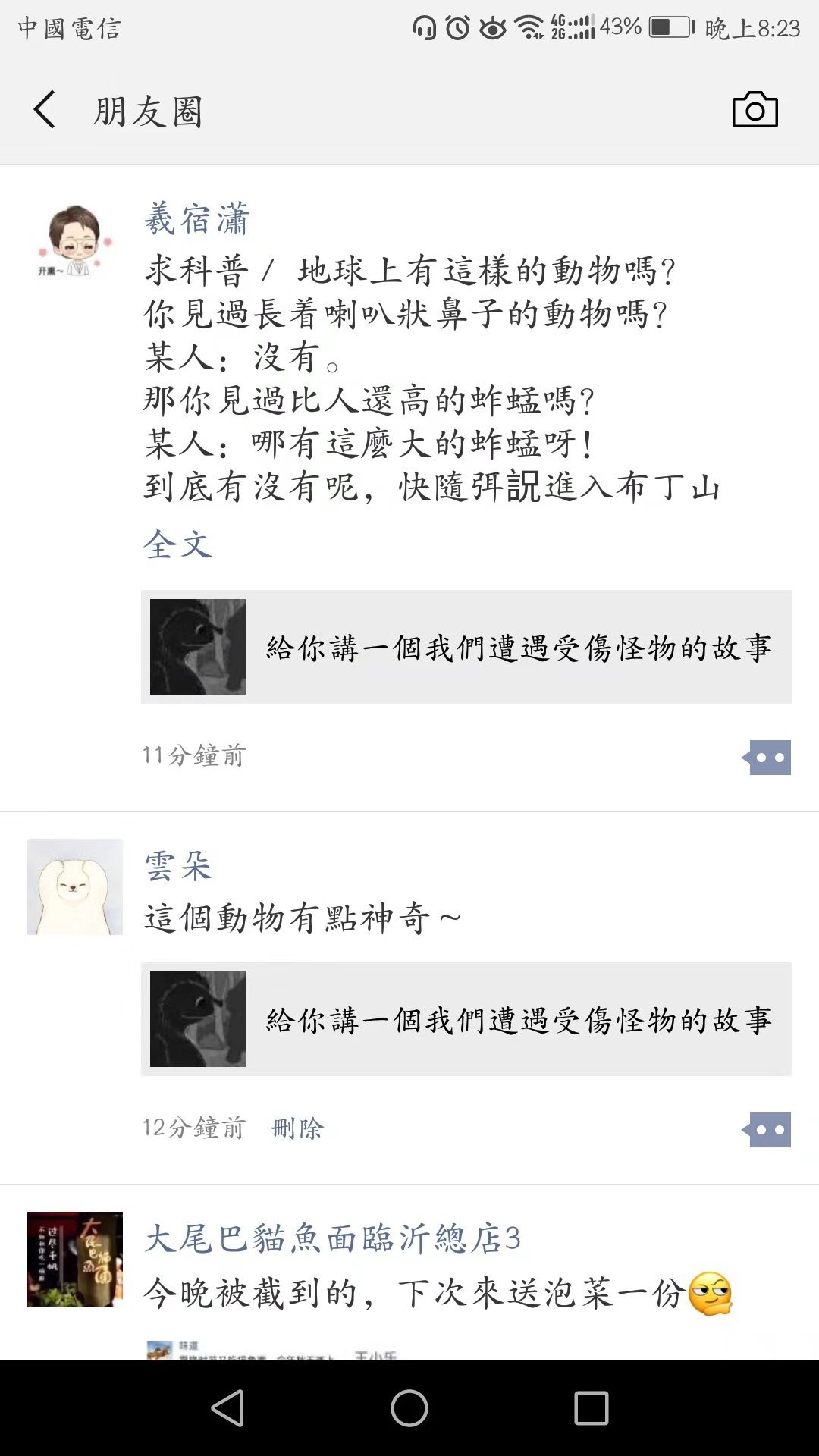The image size is (819, 1456).
Task: Open 大尾巴貓魚面臨沂總店3's avatar
Action: click(74, 1259)
